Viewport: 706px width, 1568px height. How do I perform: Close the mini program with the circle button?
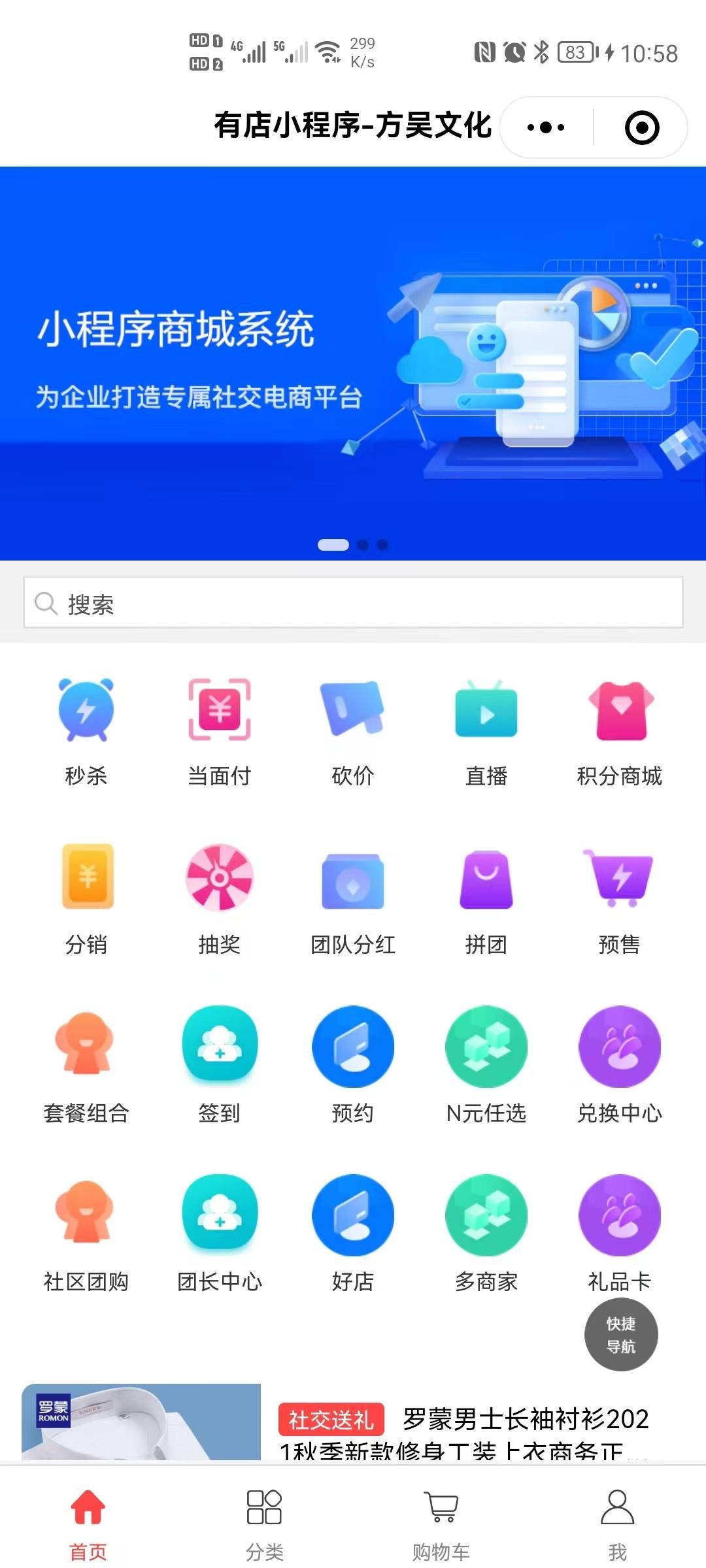(x=641, y=127)
